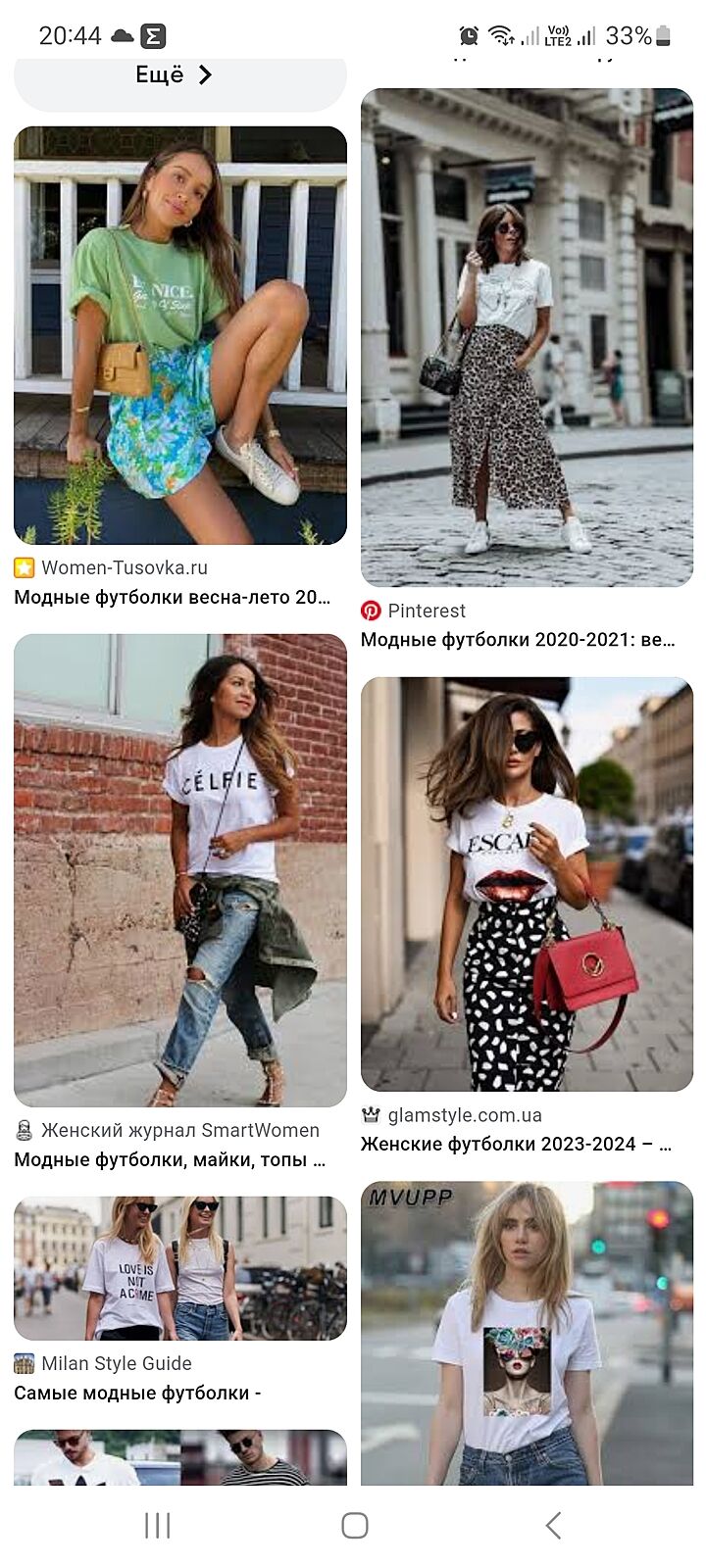Open the Milan Style Guide image
This screenshot has height=1568, width=706.
pos(180,1268)
